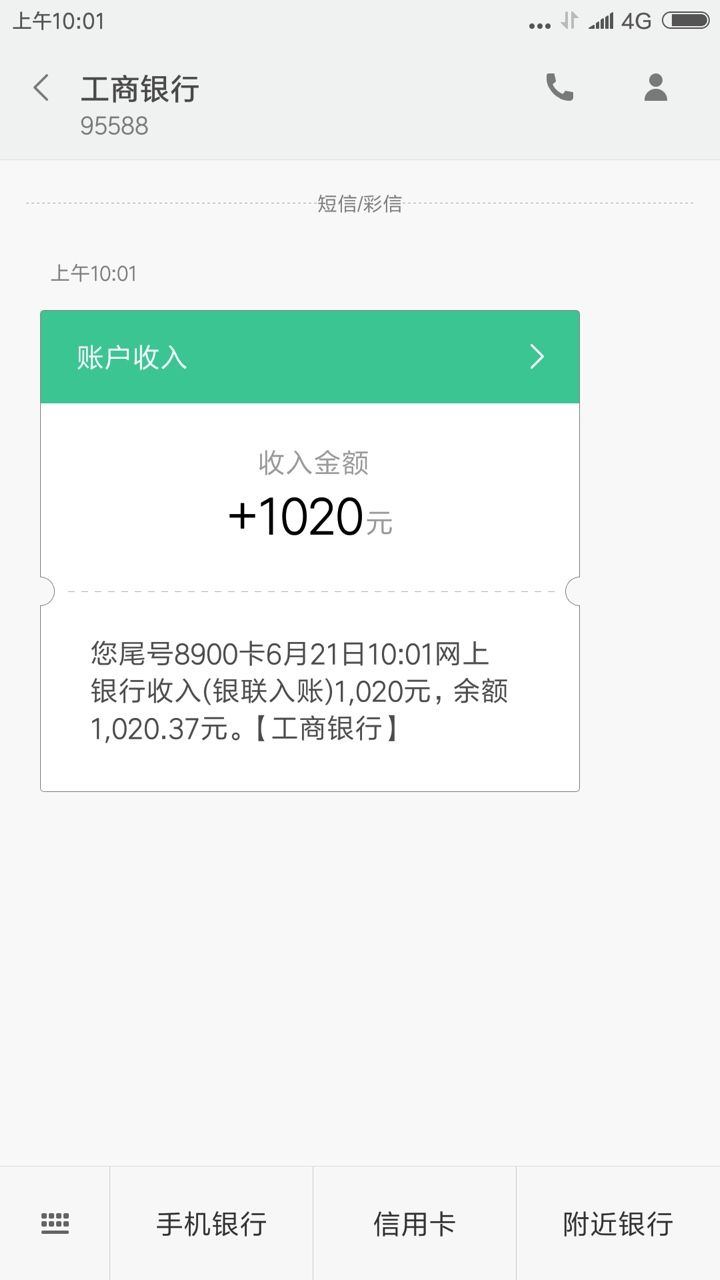Go back from the 工商银行 conversation
720x1280 pixels.
tap(41, 88)
